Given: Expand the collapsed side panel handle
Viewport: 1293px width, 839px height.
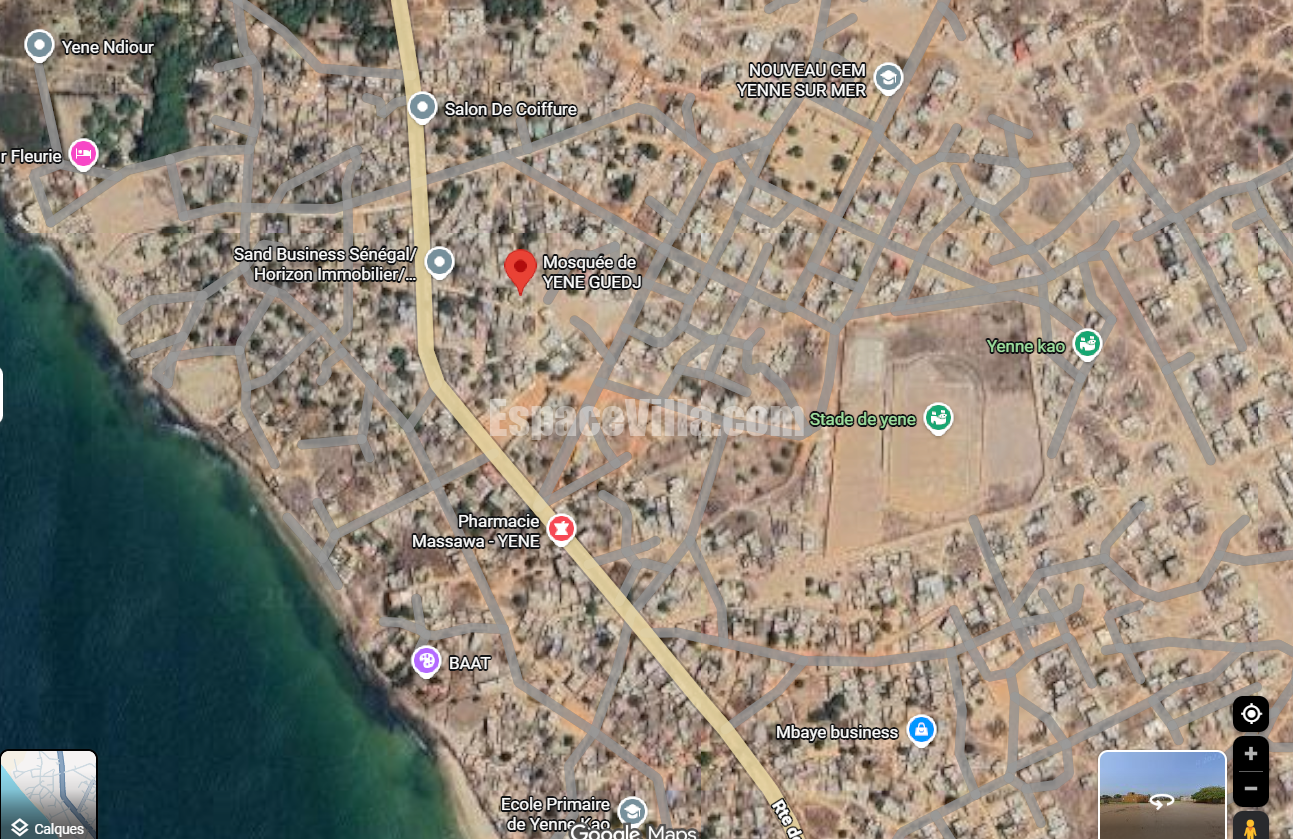Looking at the screenshot, I should click(1, 394).
